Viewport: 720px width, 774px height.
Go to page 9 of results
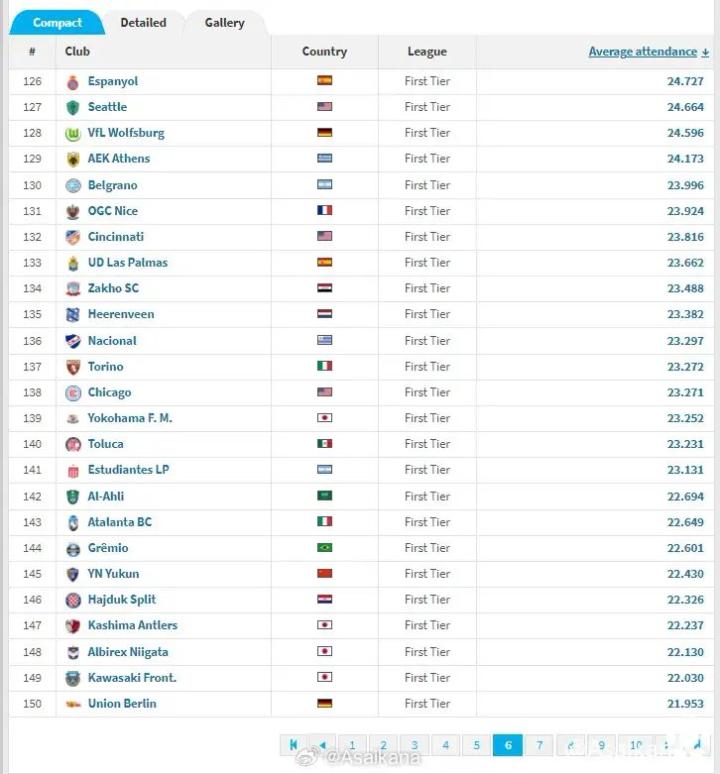click(x=602, y=745)
